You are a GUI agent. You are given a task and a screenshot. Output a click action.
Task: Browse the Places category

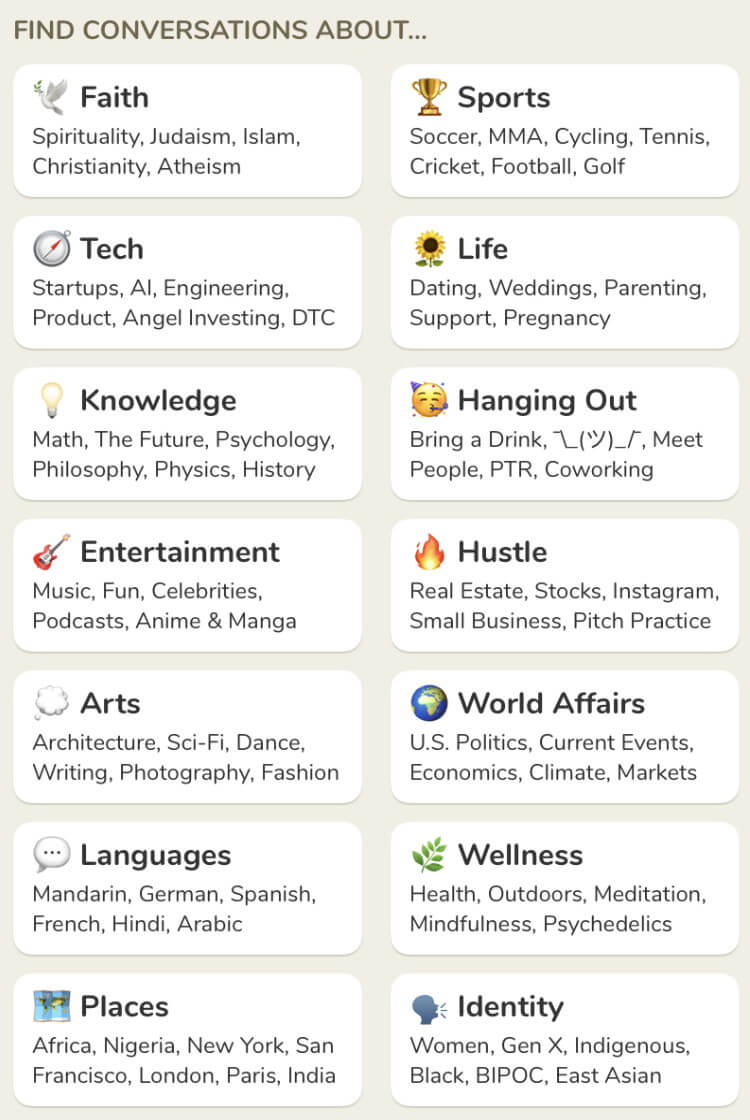point(187,1039)
